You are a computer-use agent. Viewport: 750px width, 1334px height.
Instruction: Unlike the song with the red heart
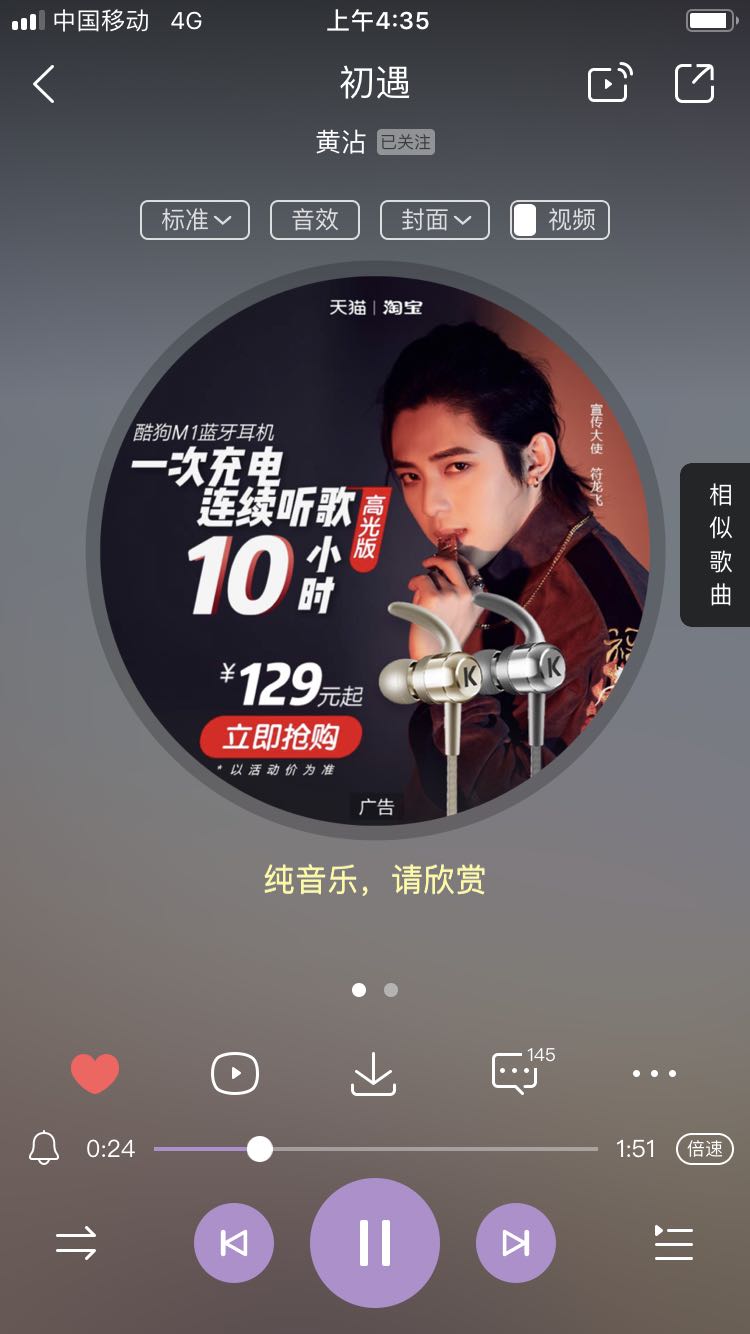coord(95,1074)
